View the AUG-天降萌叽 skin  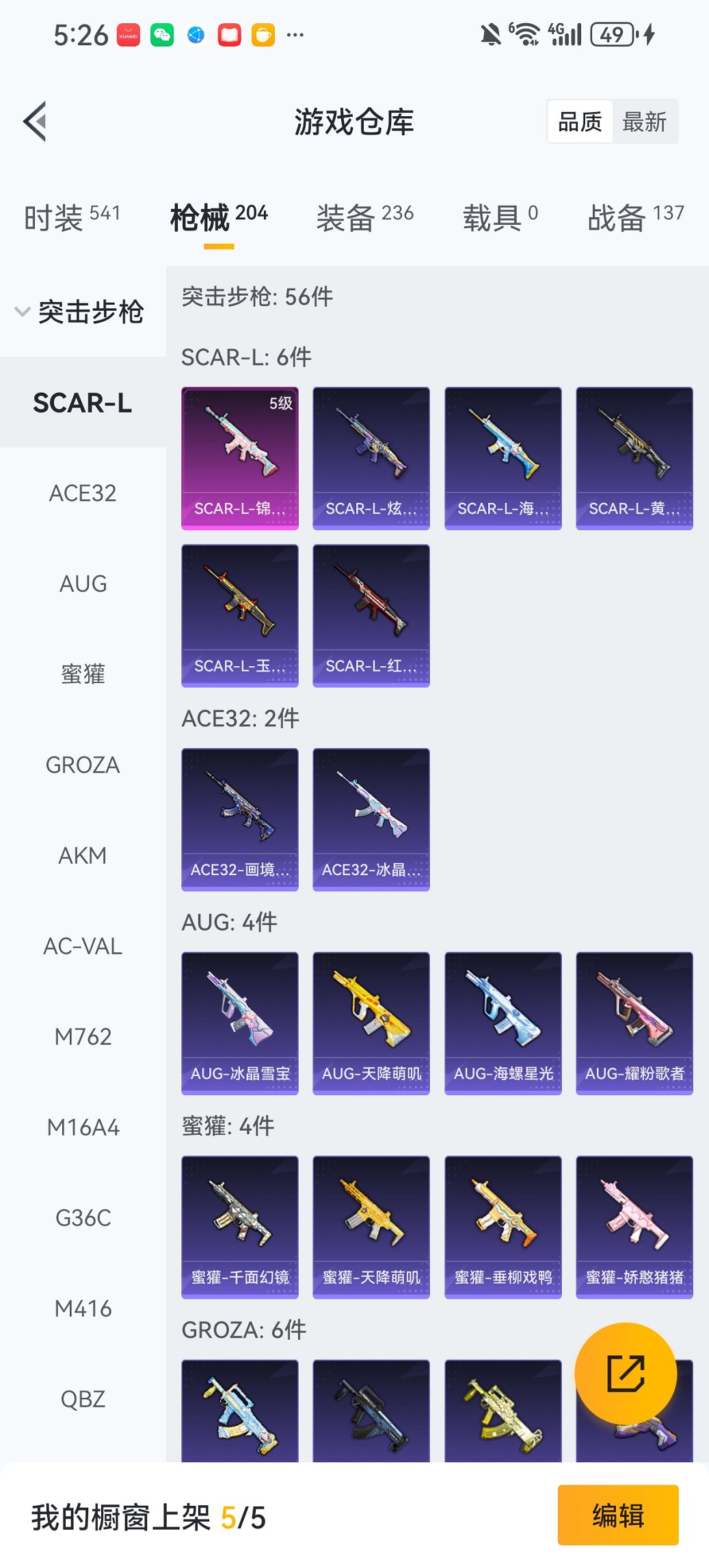[371, 1020]
